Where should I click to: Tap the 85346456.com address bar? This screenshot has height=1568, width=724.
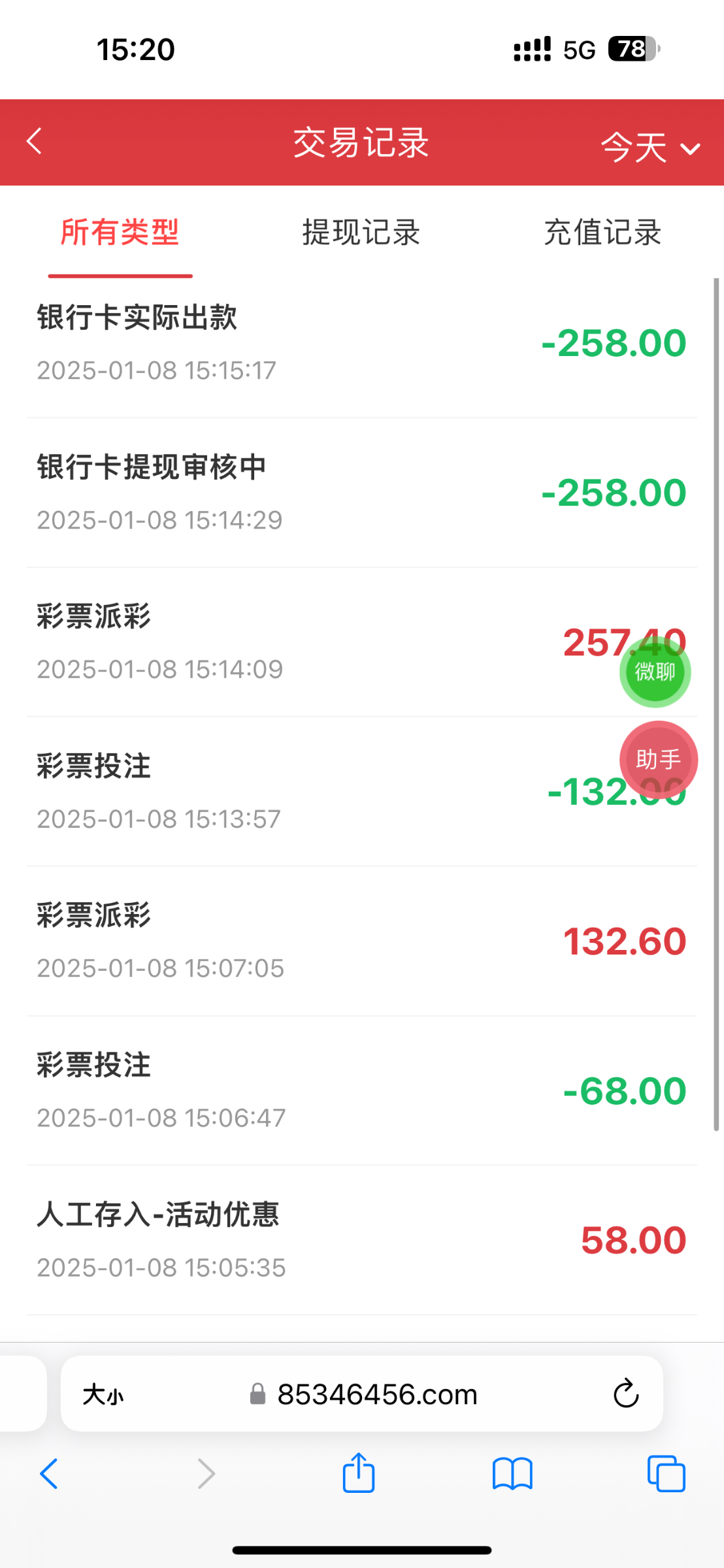pos(376,1395)
